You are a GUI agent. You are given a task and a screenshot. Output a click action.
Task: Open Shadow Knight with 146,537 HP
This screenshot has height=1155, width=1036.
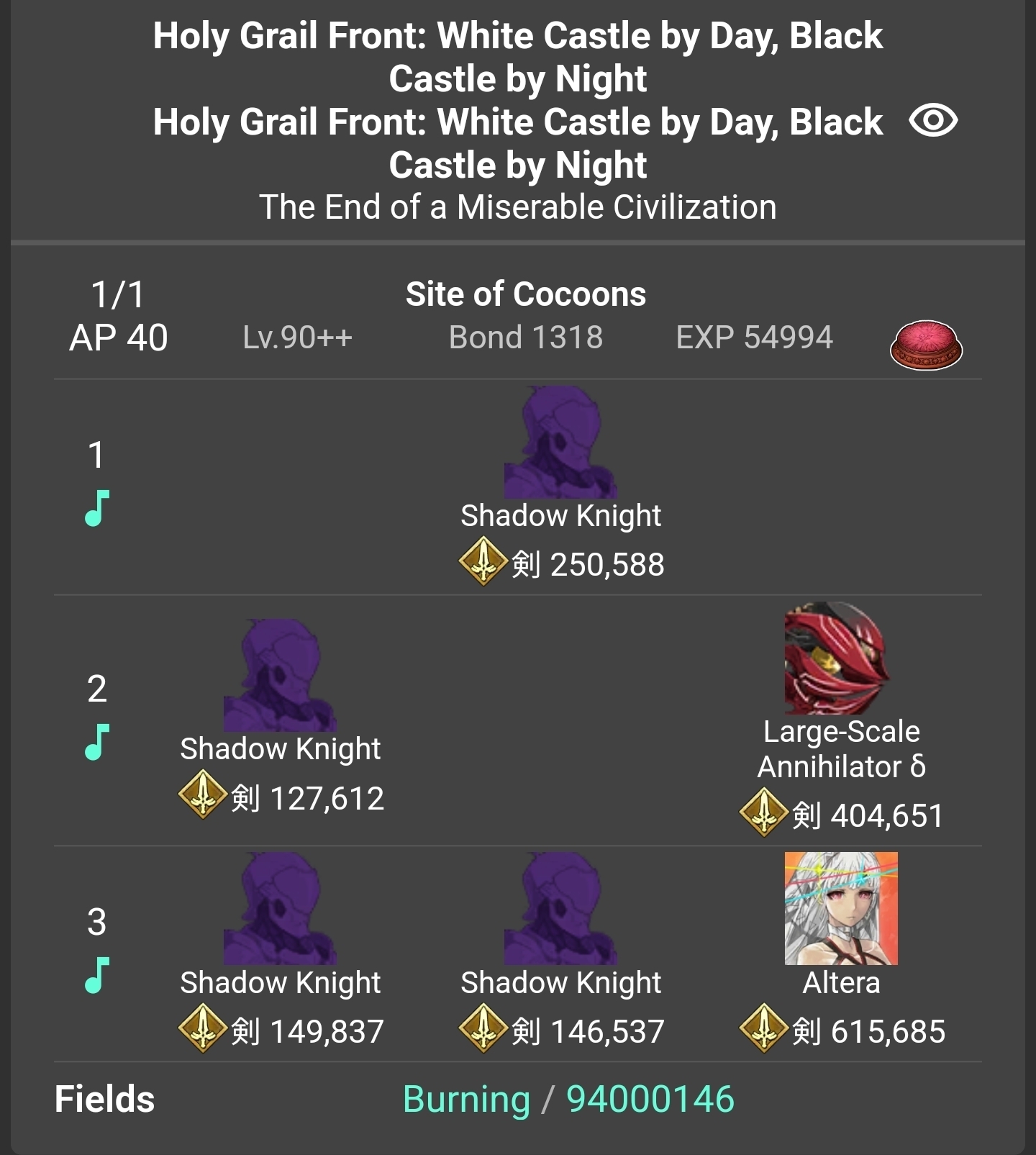point(560,909)
